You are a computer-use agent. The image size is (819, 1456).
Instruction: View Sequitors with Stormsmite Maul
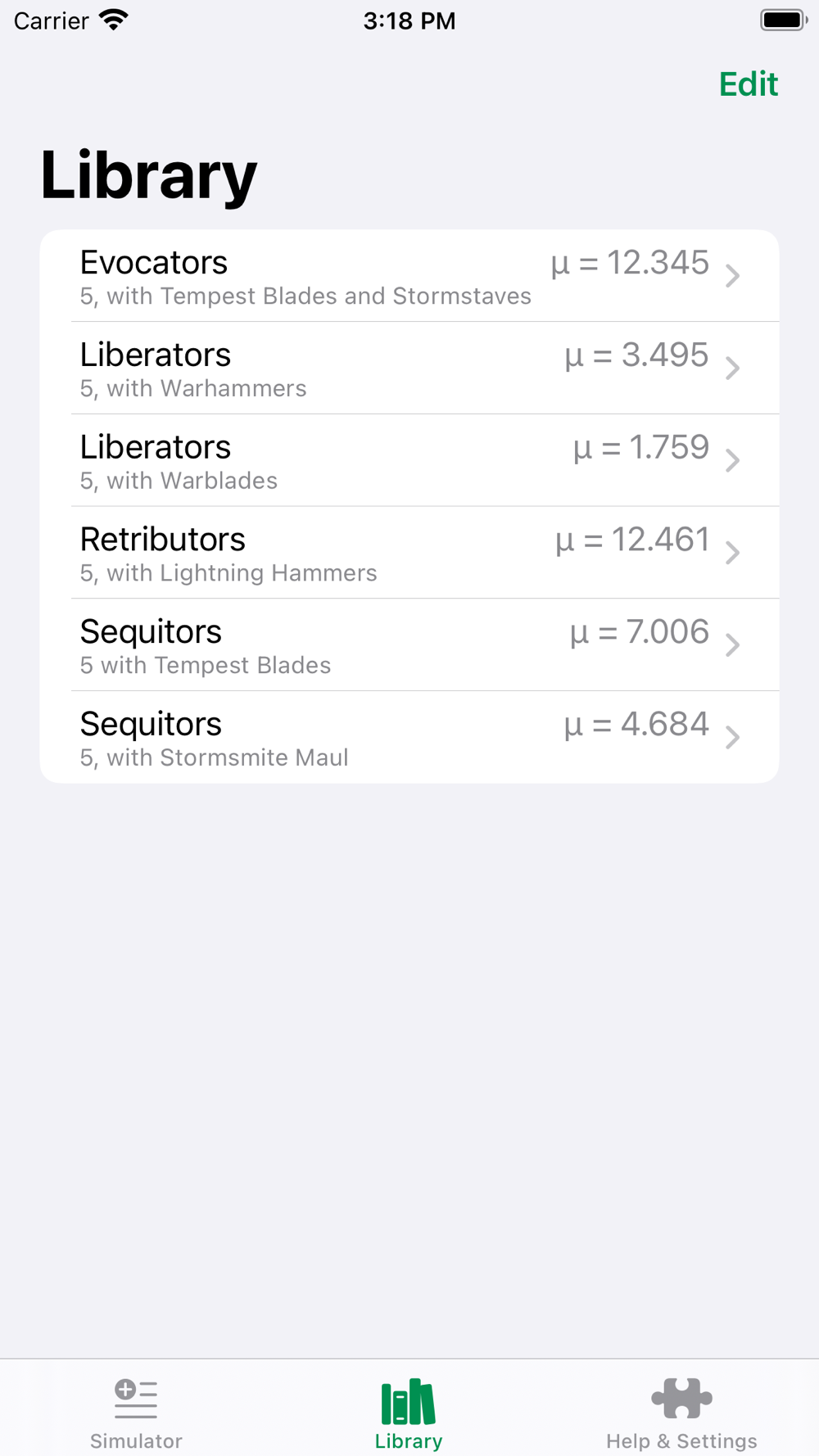tap(409, 737)
